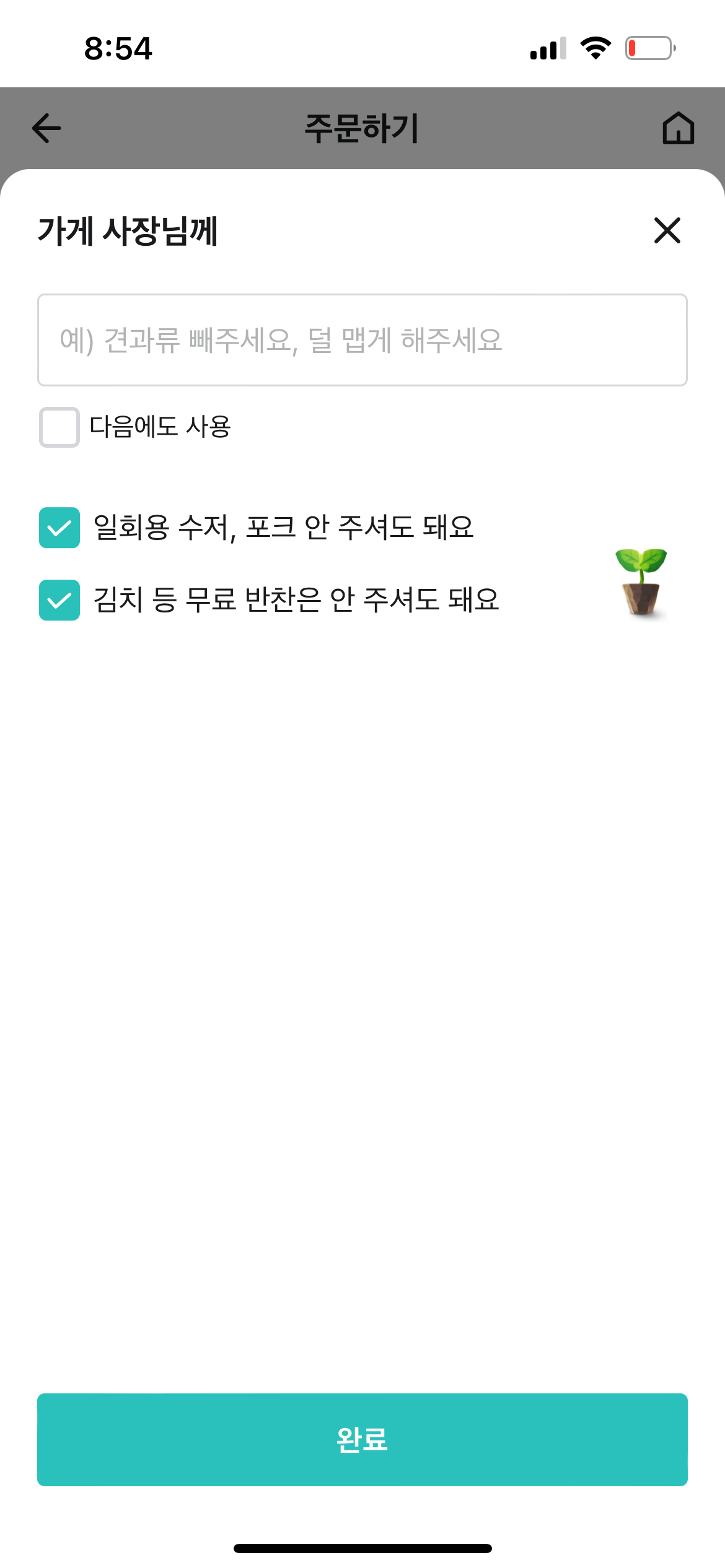
Task: Uncheck 일회용 수저, 포크 안 주셔도 돼요
Action: click(59, 528)
